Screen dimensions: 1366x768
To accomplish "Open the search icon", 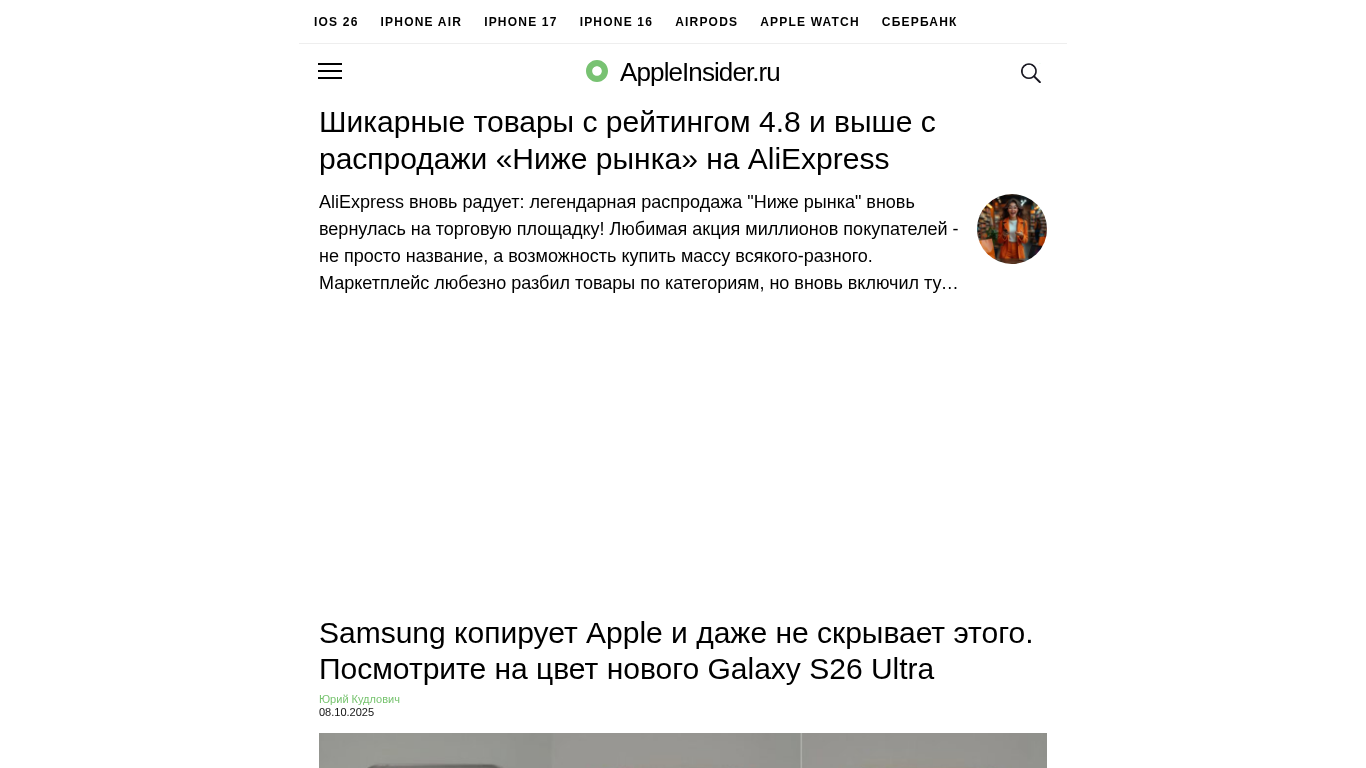I will [x=1030, y=73].
